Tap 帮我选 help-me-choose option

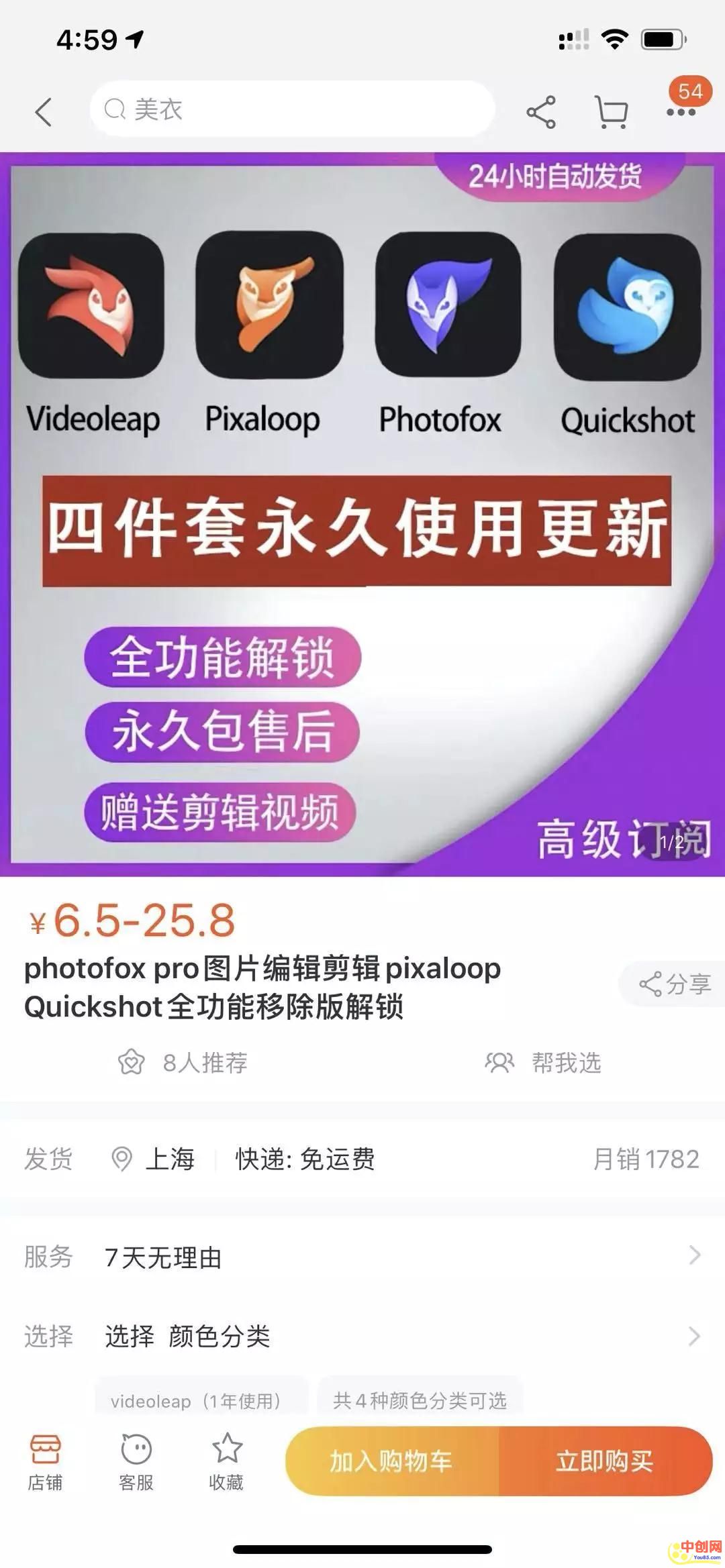[544, 1062]
